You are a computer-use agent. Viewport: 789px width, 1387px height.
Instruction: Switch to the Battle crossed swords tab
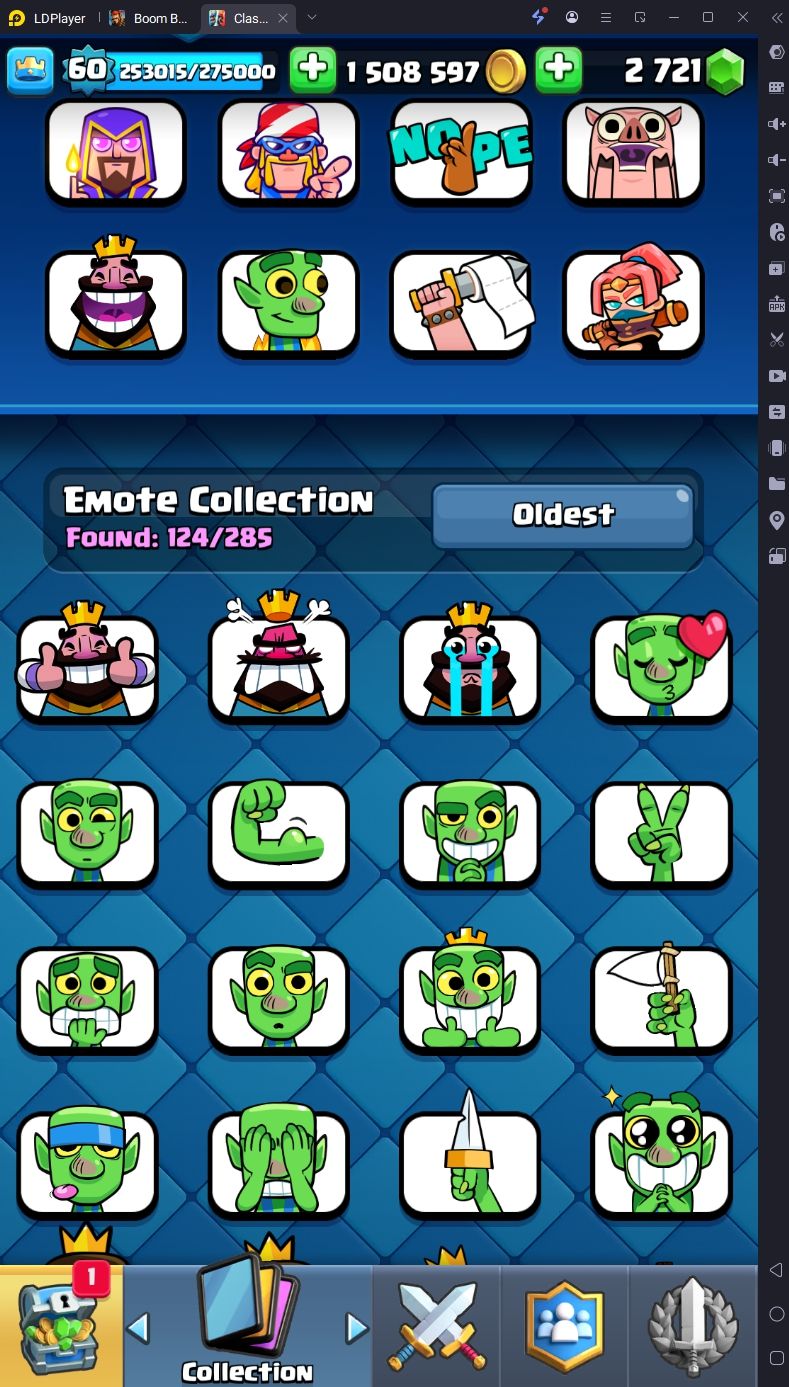tap(436, 1325)
